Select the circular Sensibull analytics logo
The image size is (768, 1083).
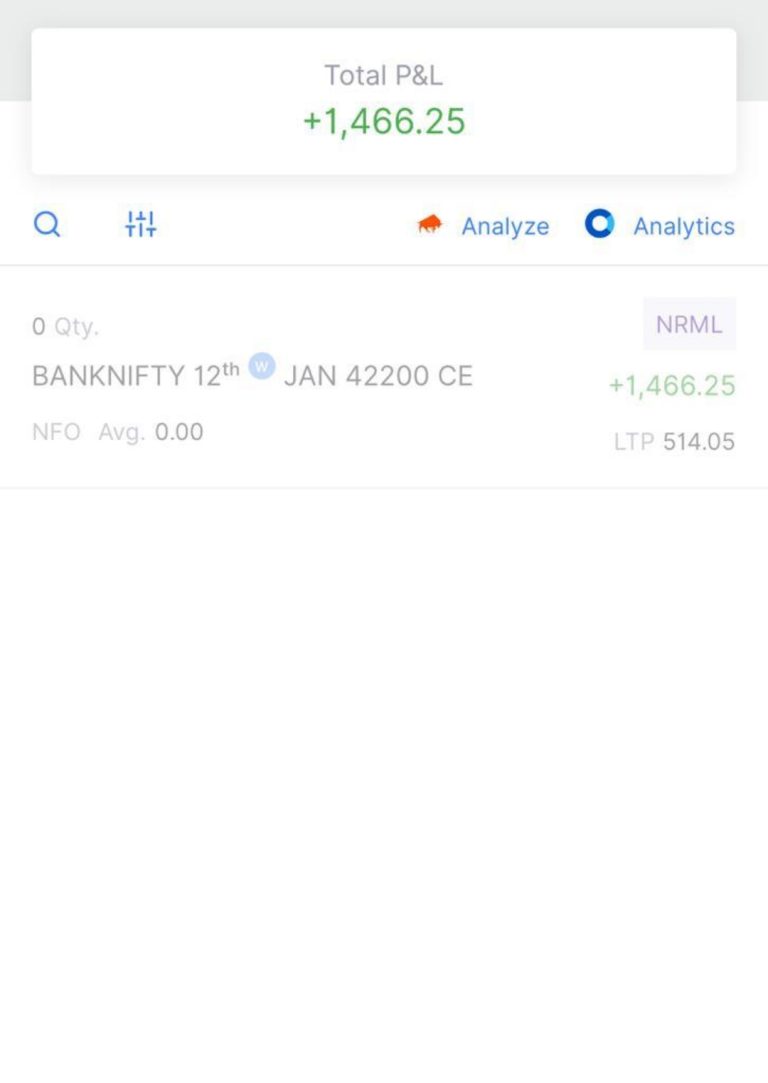(599, 225)
